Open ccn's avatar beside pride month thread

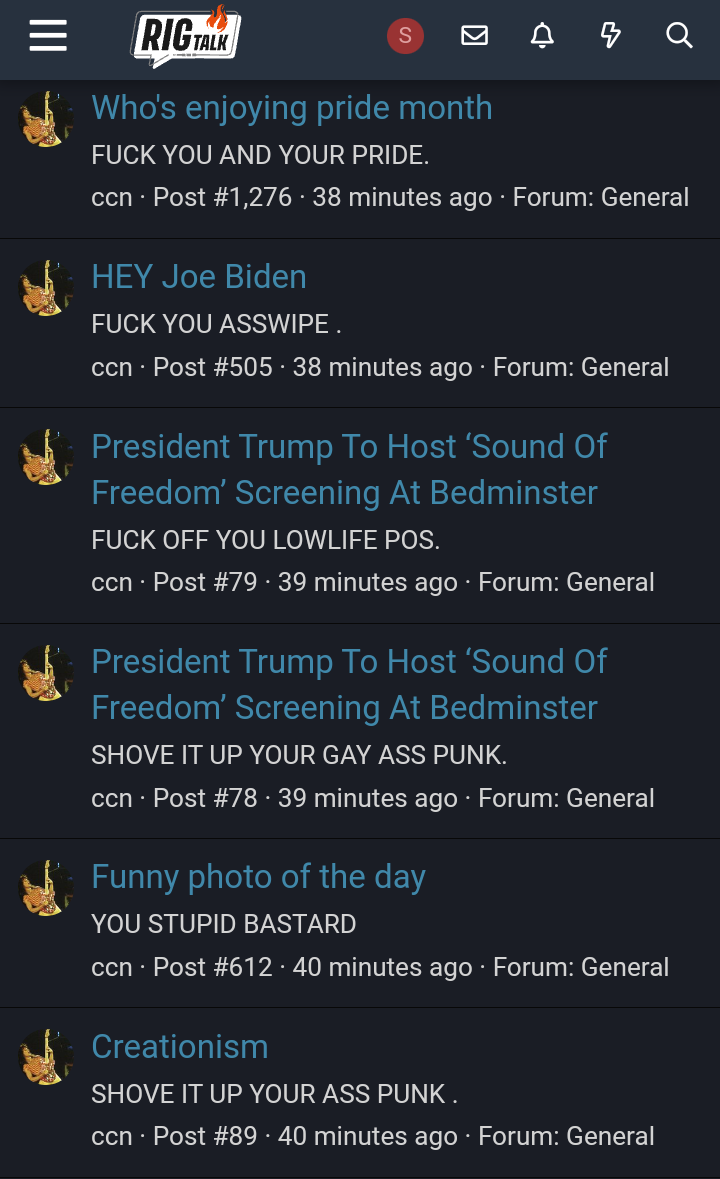click(x=46, y=118)
